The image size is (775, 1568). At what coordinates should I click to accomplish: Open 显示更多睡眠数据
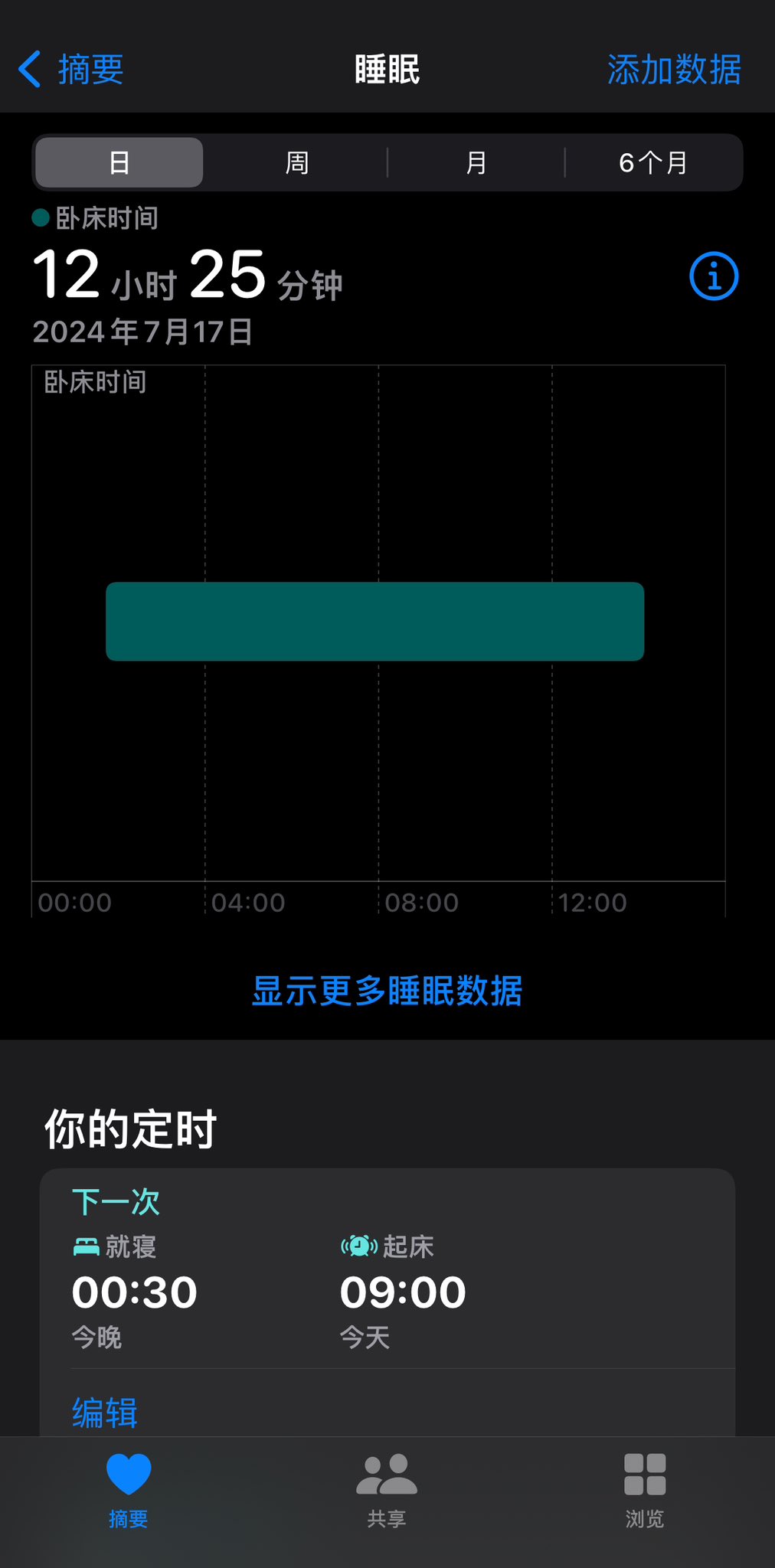[387, 991]
